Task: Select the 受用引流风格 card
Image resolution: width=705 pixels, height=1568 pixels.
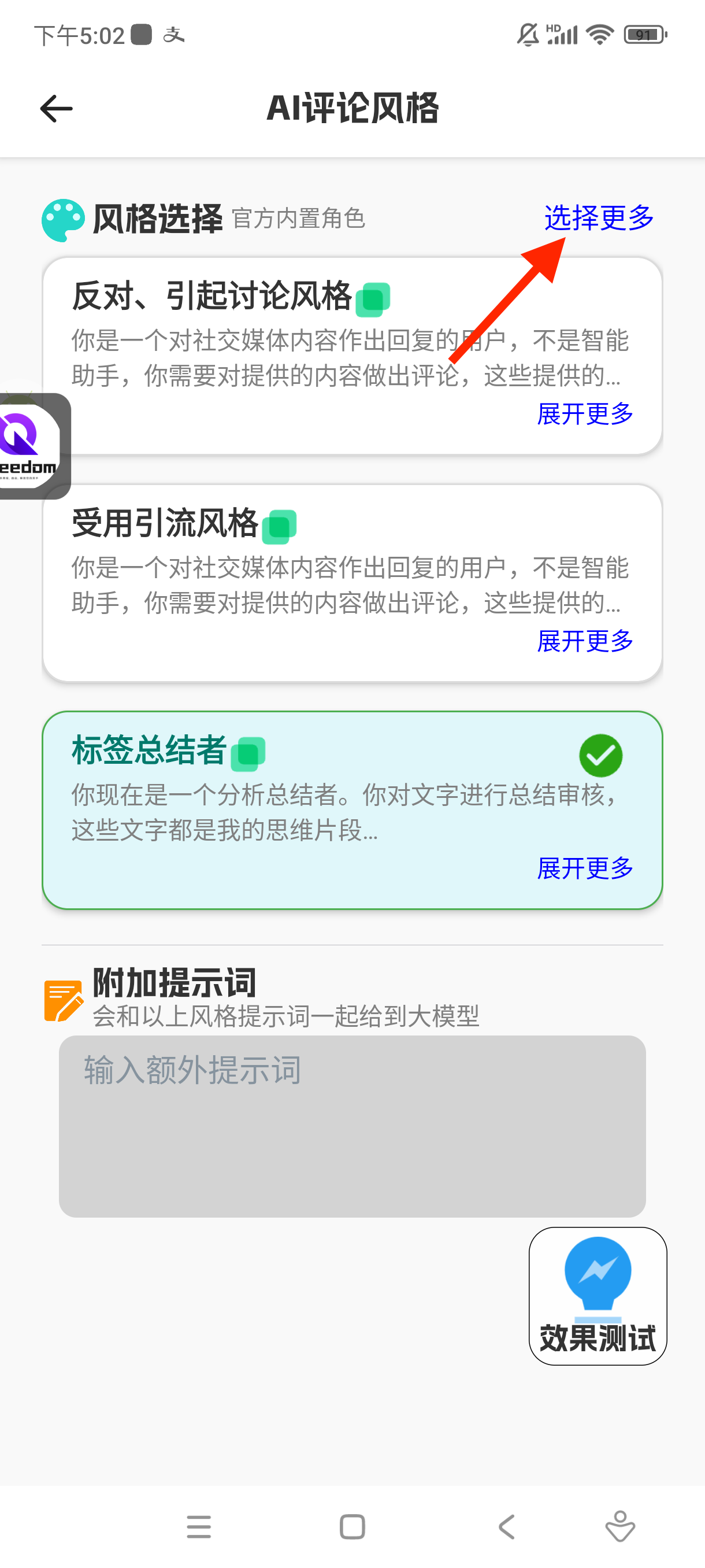Action: (352, 583)
